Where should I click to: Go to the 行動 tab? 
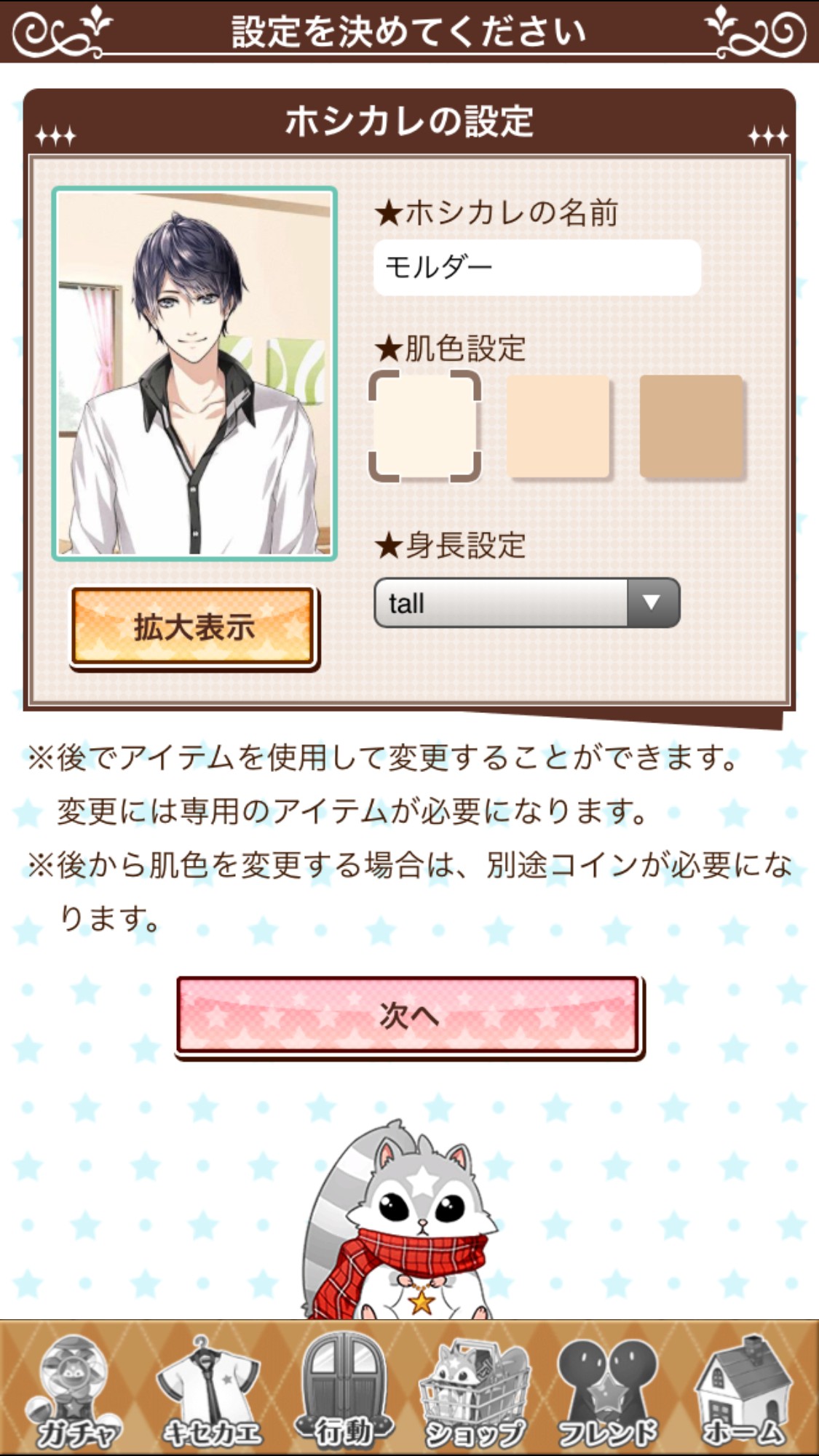tap(344, 1391)
